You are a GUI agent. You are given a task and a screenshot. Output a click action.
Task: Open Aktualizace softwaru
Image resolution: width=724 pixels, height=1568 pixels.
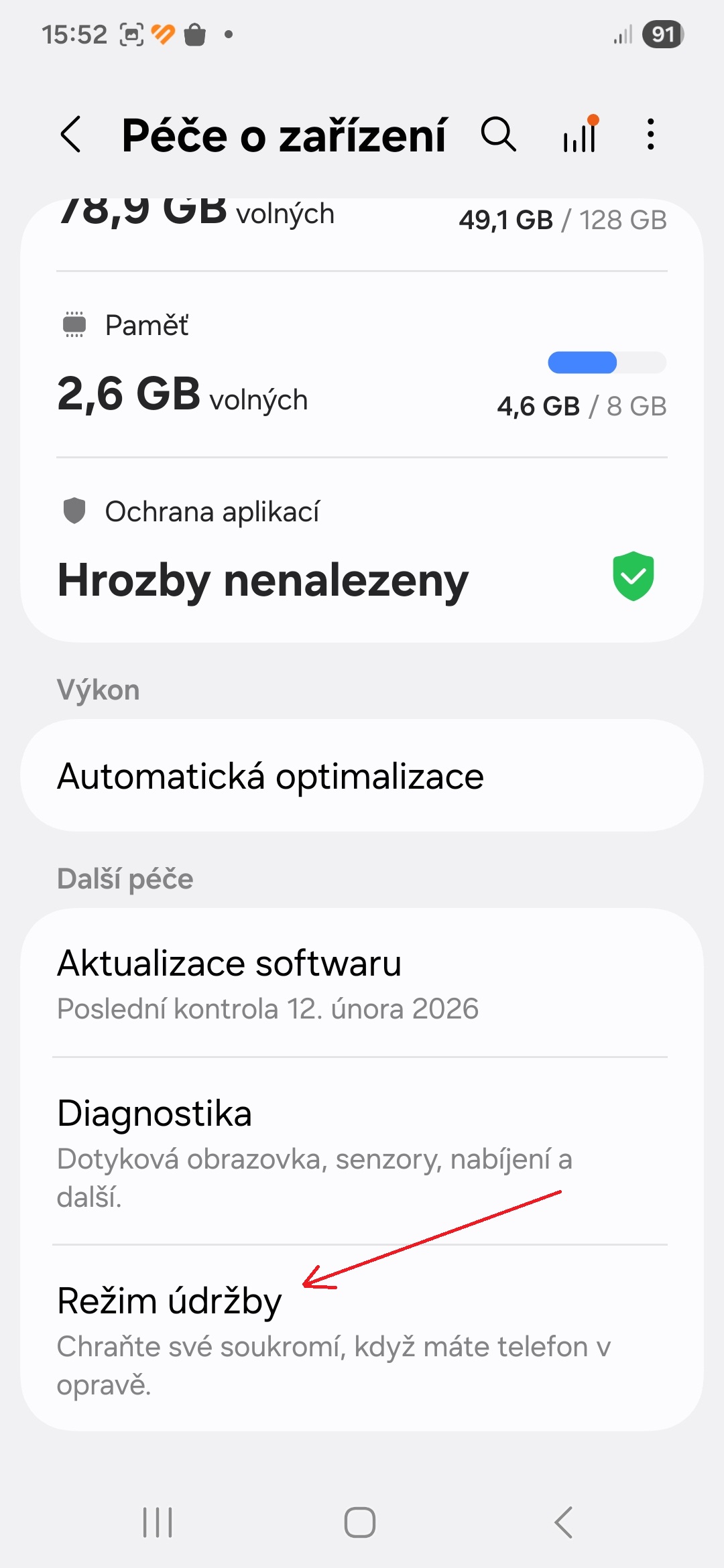362,984
